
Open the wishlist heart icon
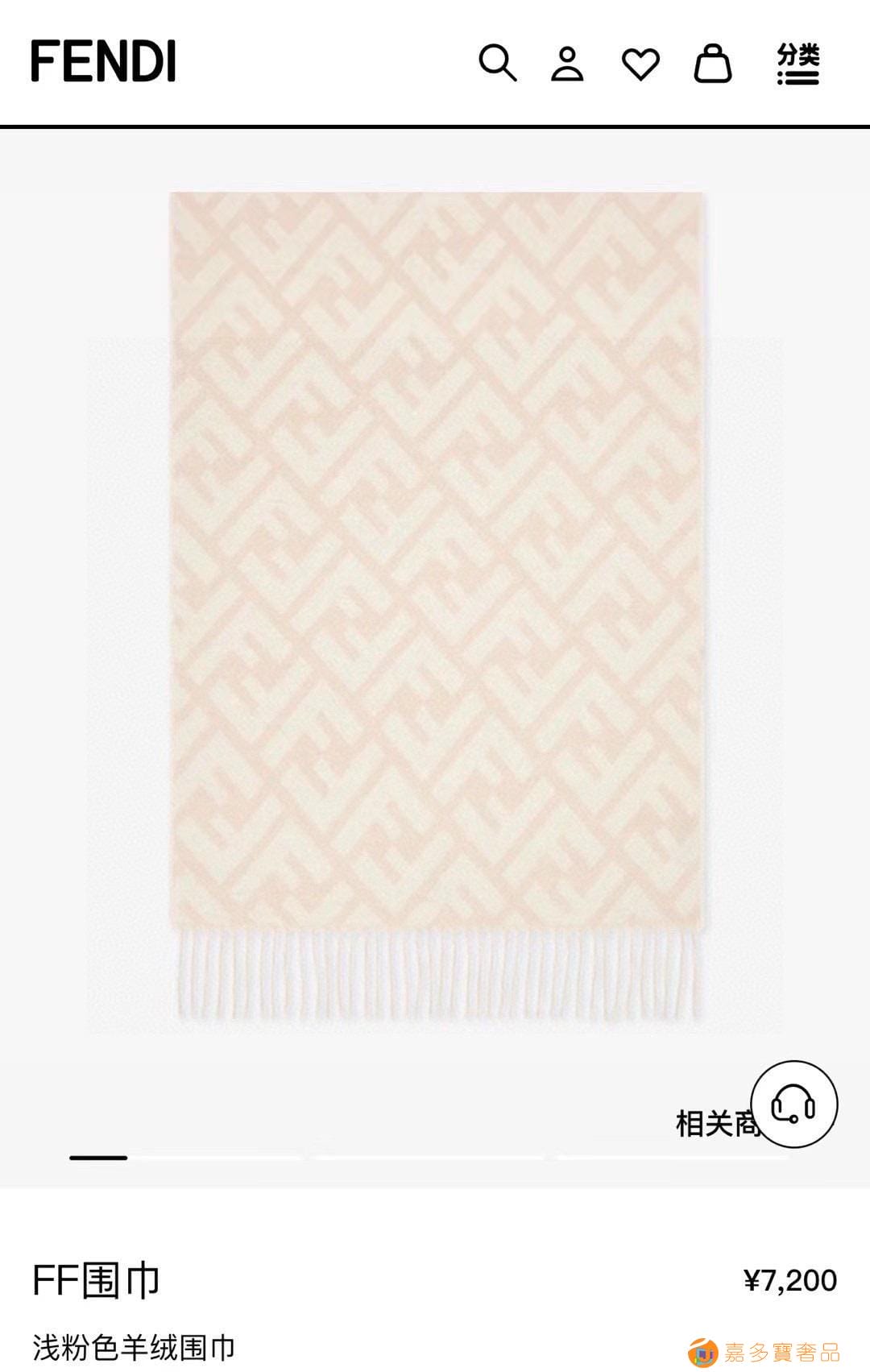pyautogui.click(x=640, y=64)
